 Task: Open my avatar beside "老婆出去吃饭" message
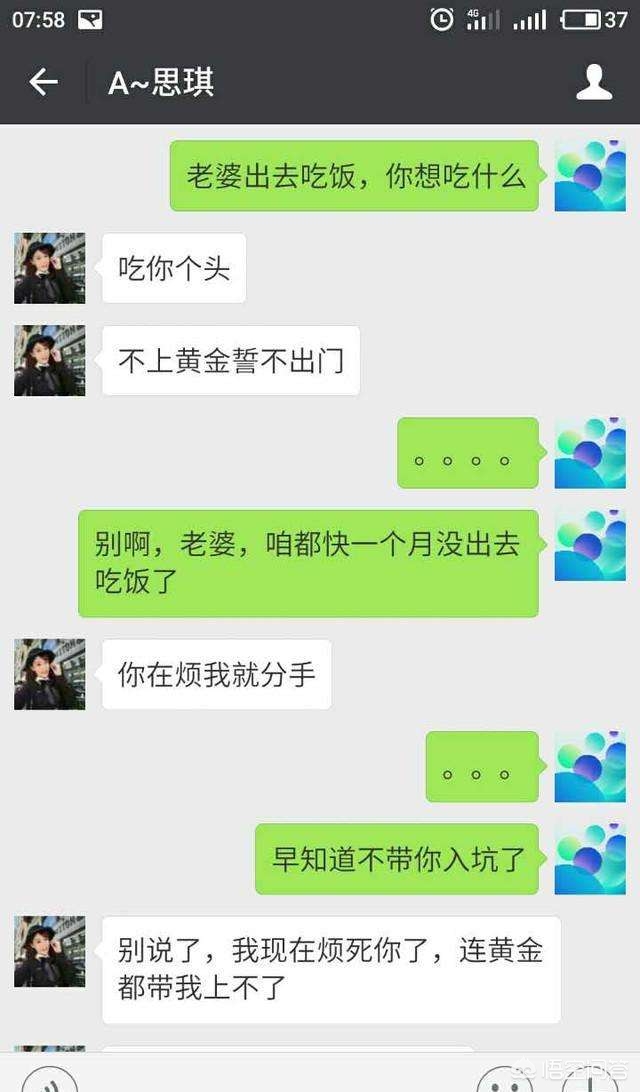590,176
